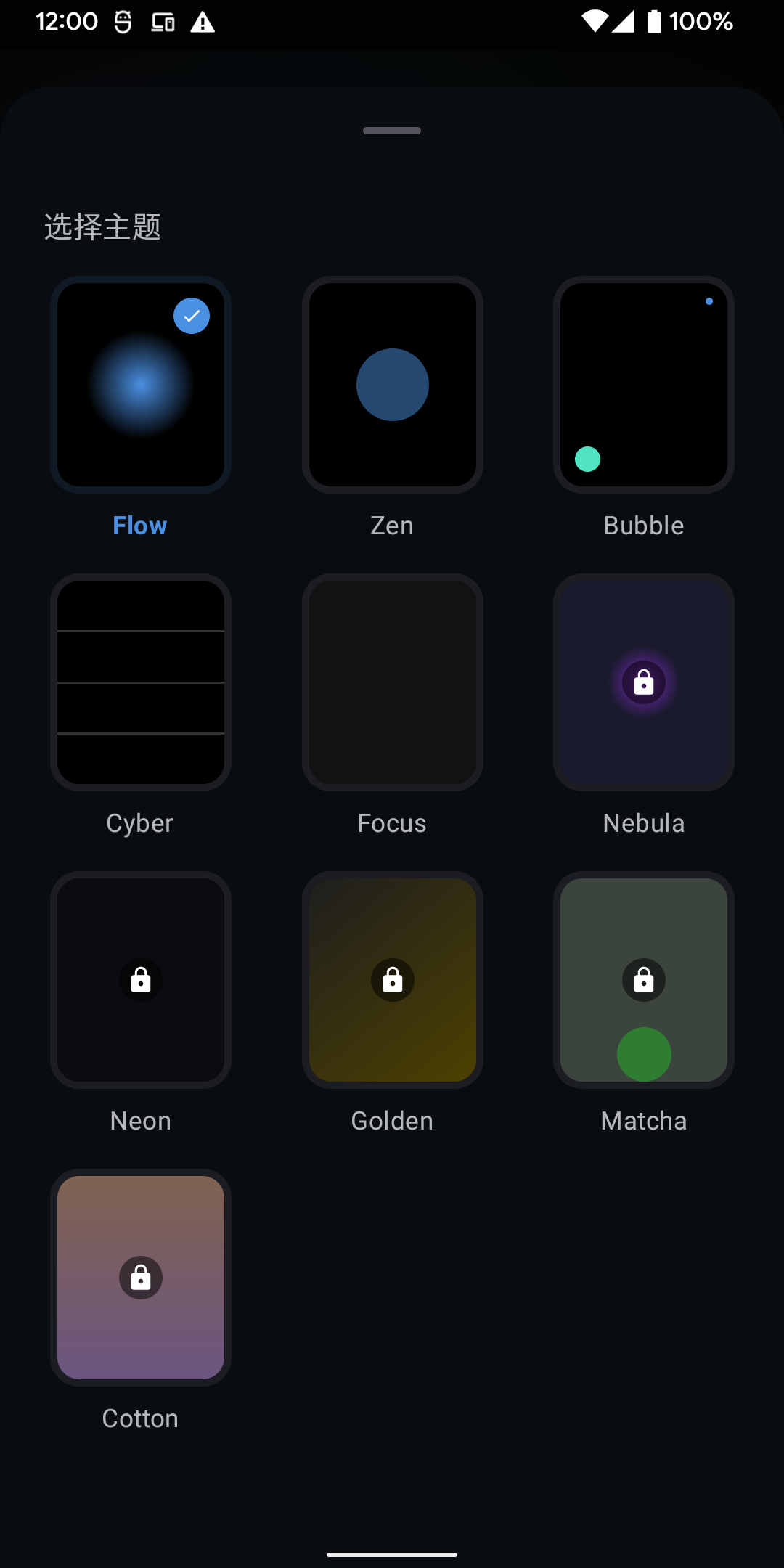Select the currently active Flow theme
The image size is (784, 1568).
pyautogui.click(x=140, y=385)
